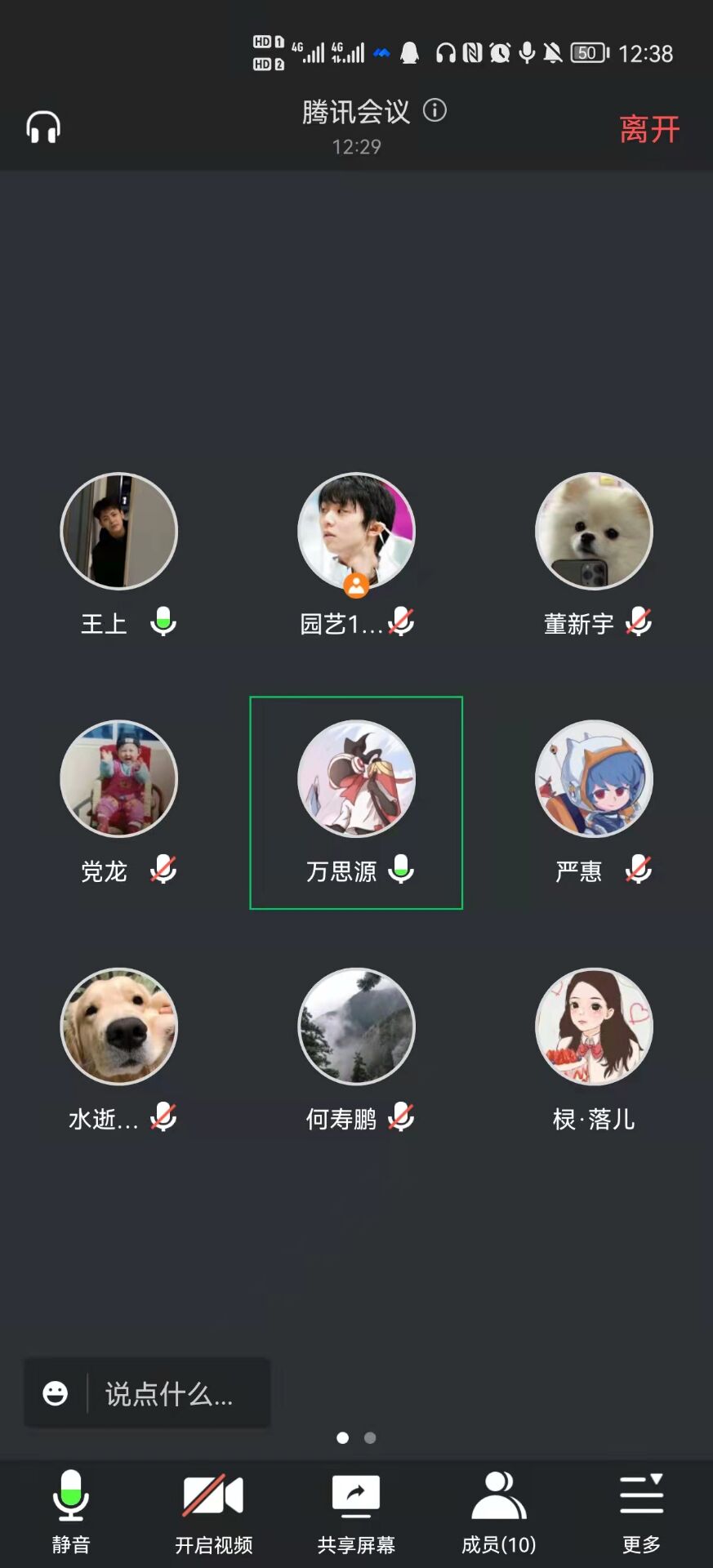Select participant 何寿鹏
Viewport: 713px width, 1568px height.
[x=356, y=1027]
